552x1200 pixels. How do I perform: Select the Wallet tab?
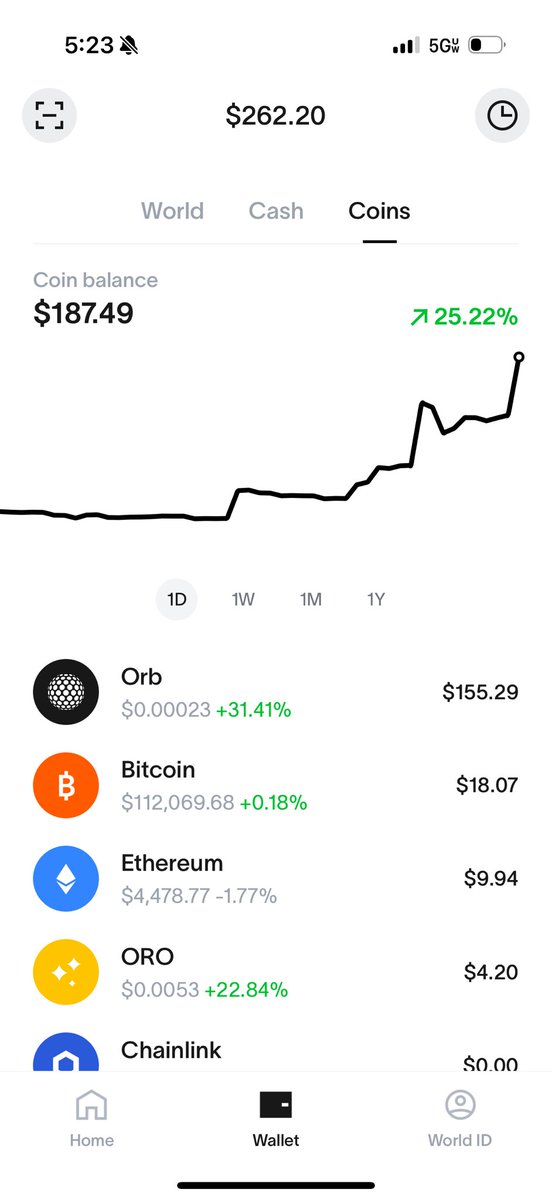276,1118
